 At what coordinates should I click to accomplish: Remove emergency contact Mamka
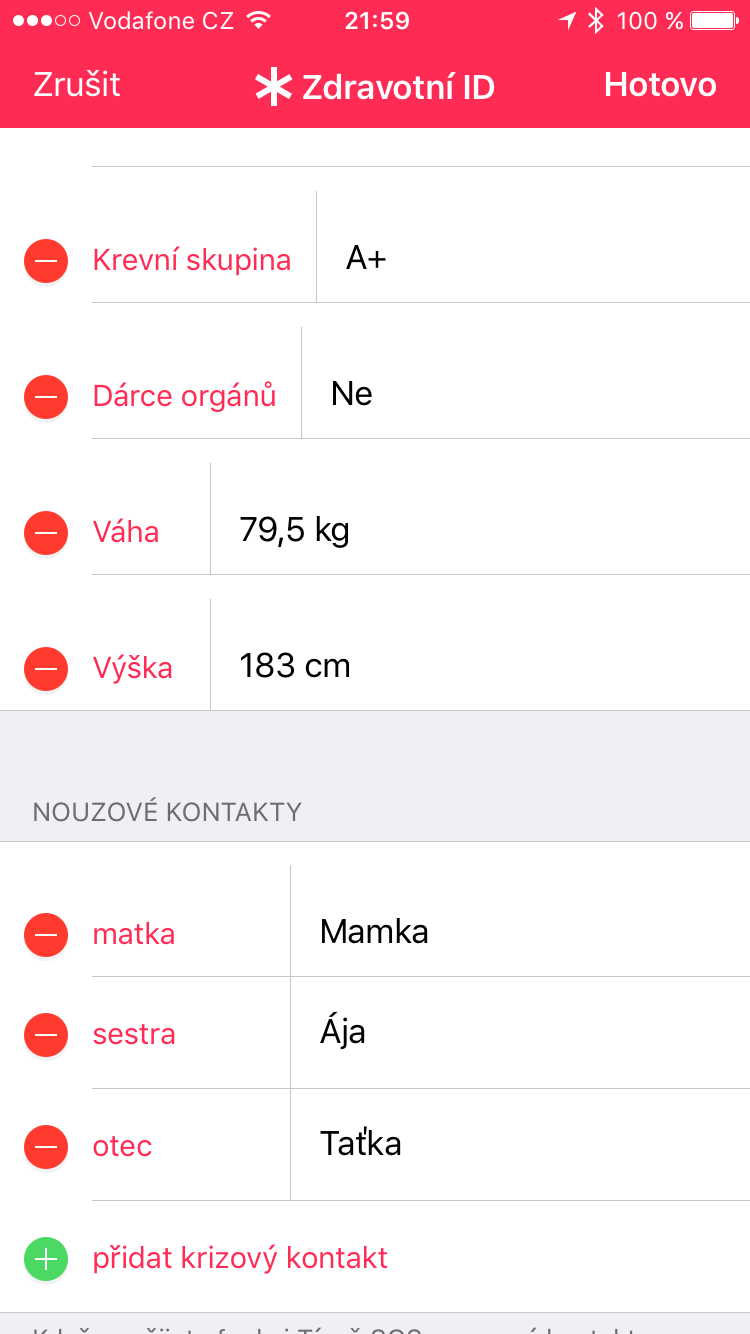pyautogui.click(x=46, y=935)
